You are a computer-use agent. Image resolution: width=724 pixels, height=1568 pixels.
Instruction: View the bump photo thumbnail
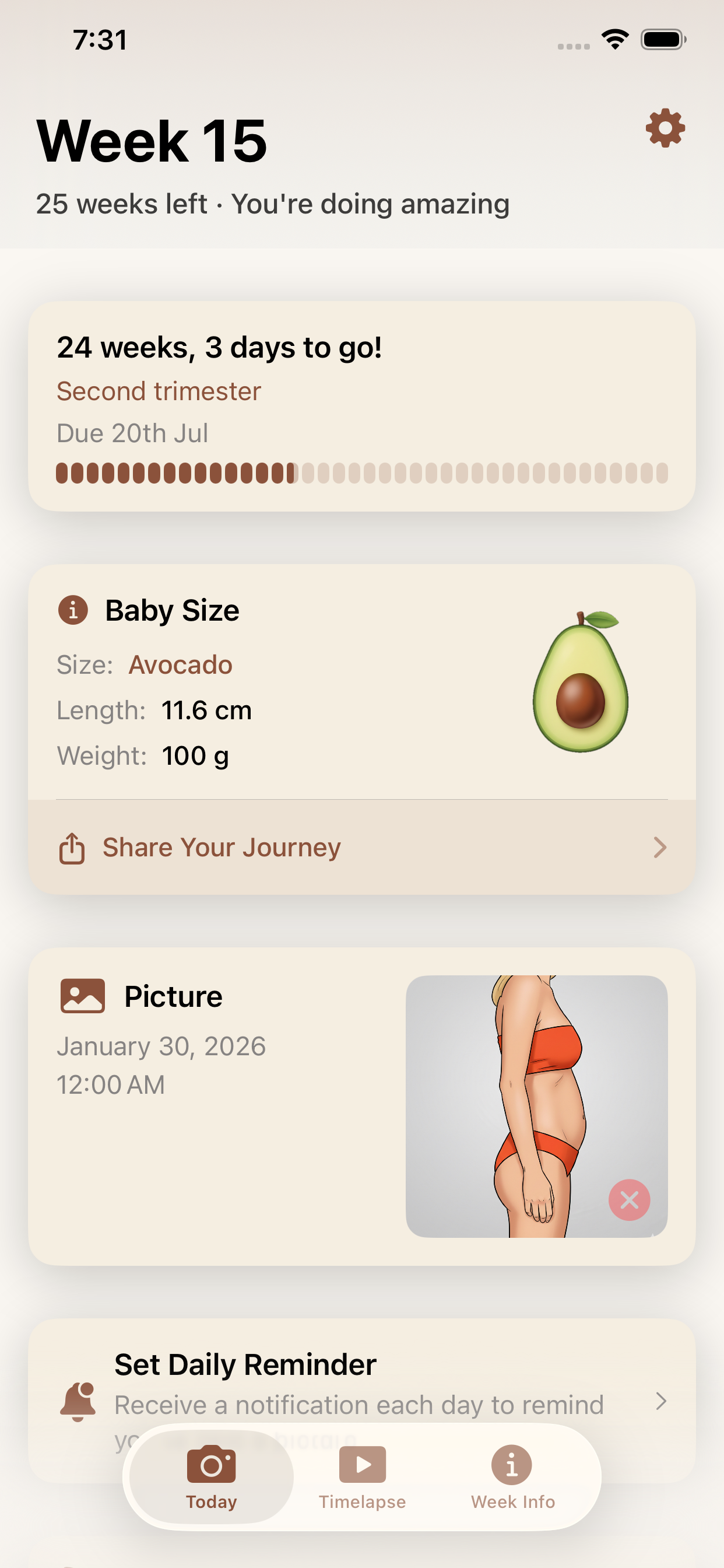coord(523,1095)
